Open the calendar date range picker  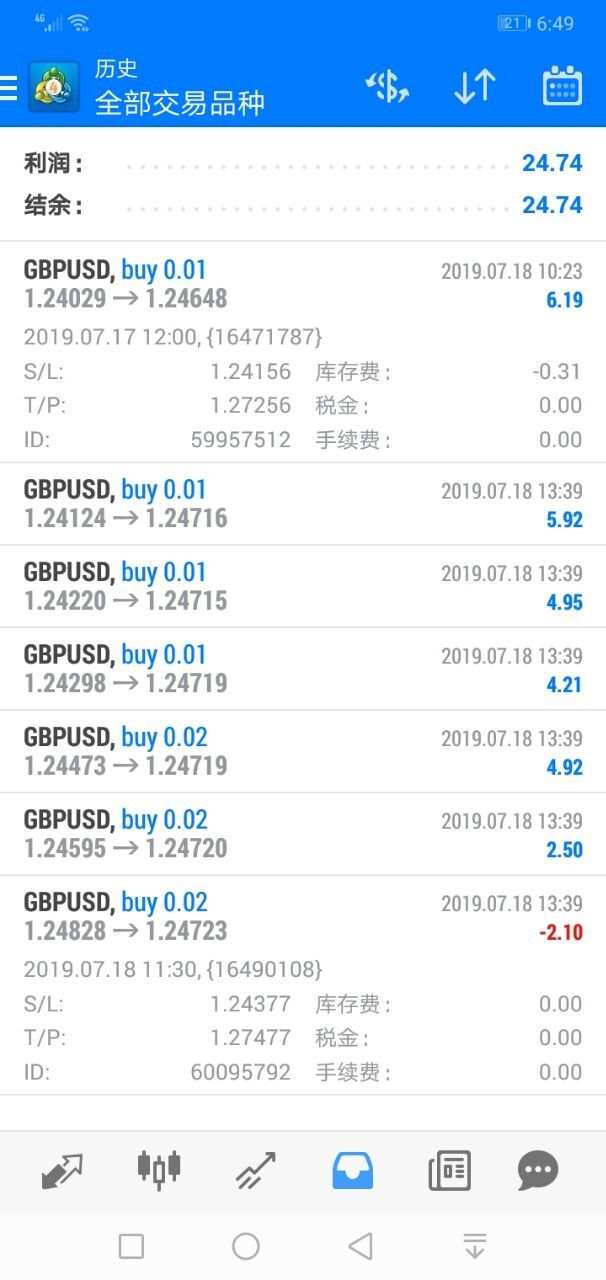(562, 87)
